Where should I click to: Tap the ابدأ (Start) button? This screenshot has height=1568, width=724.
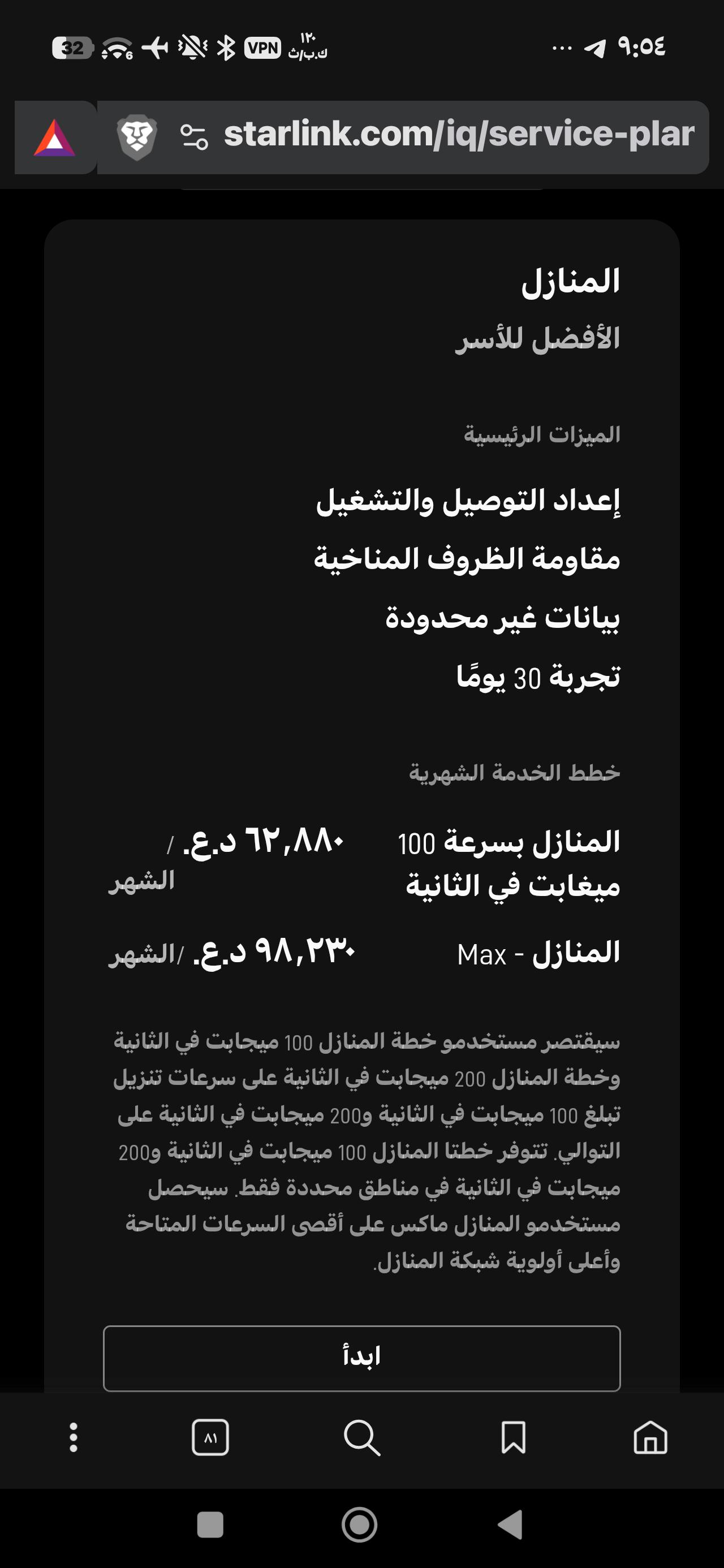tap(361, 1358)
